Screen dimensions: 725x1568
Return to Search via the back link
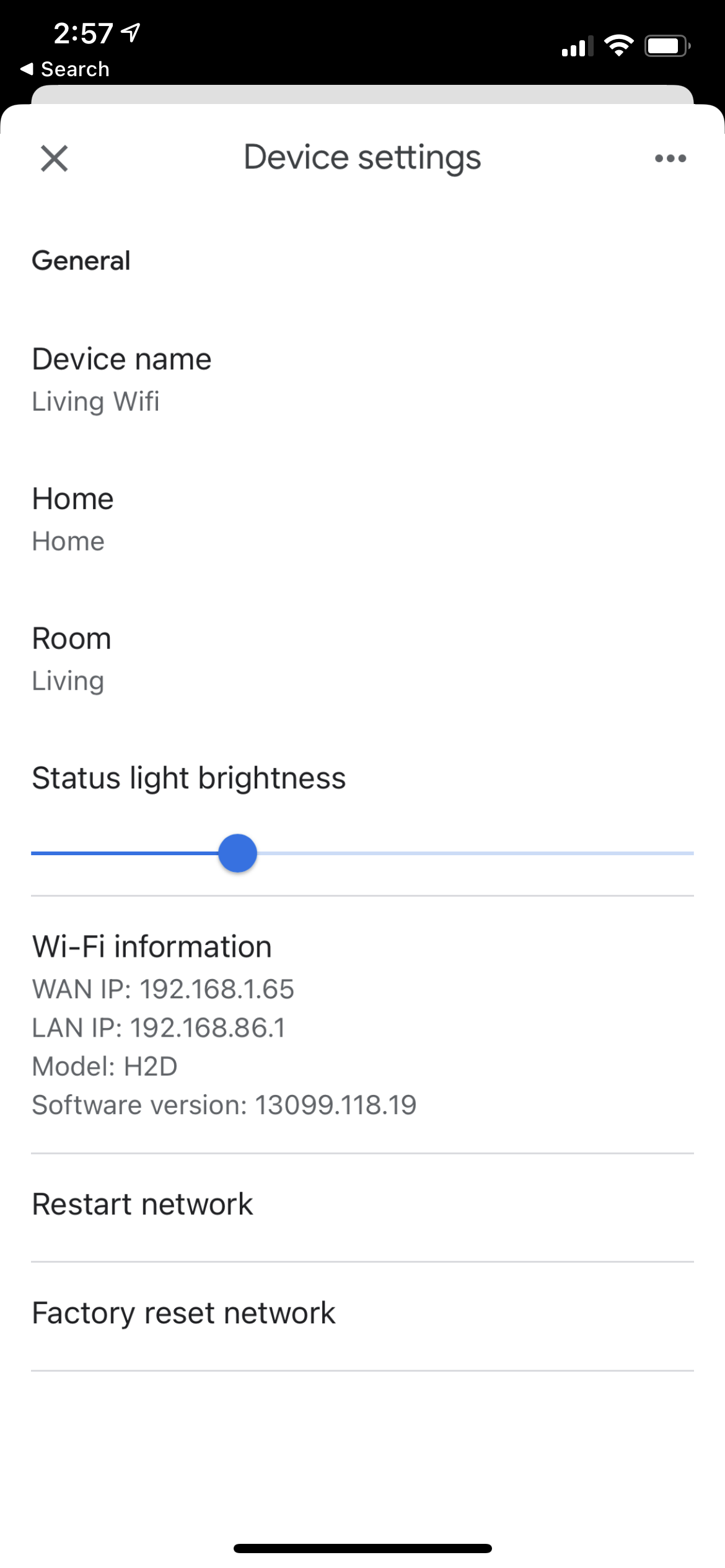point(64,69)
